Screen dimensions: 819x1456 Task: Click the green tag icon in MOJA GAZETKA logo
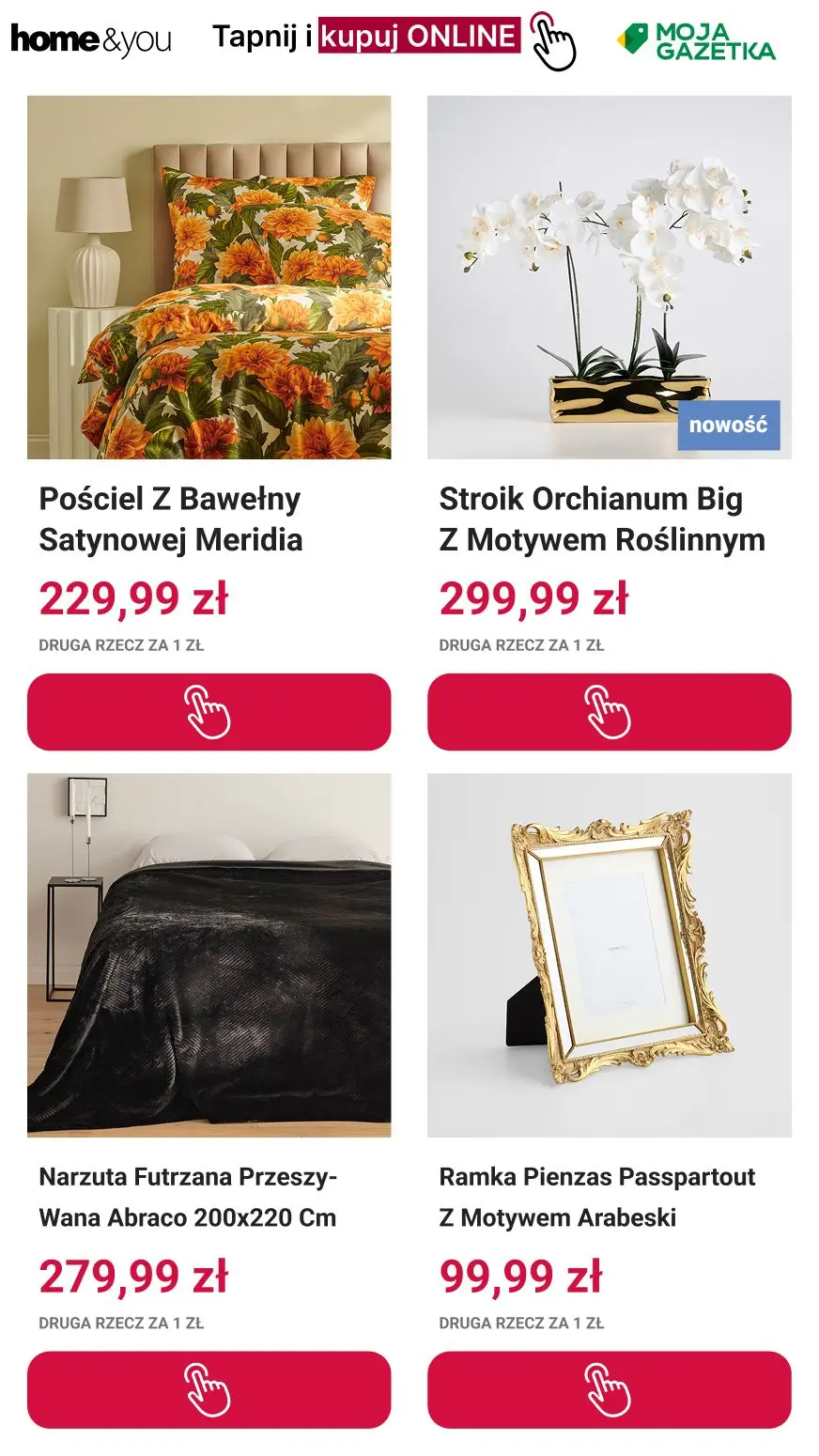[631, 40]
